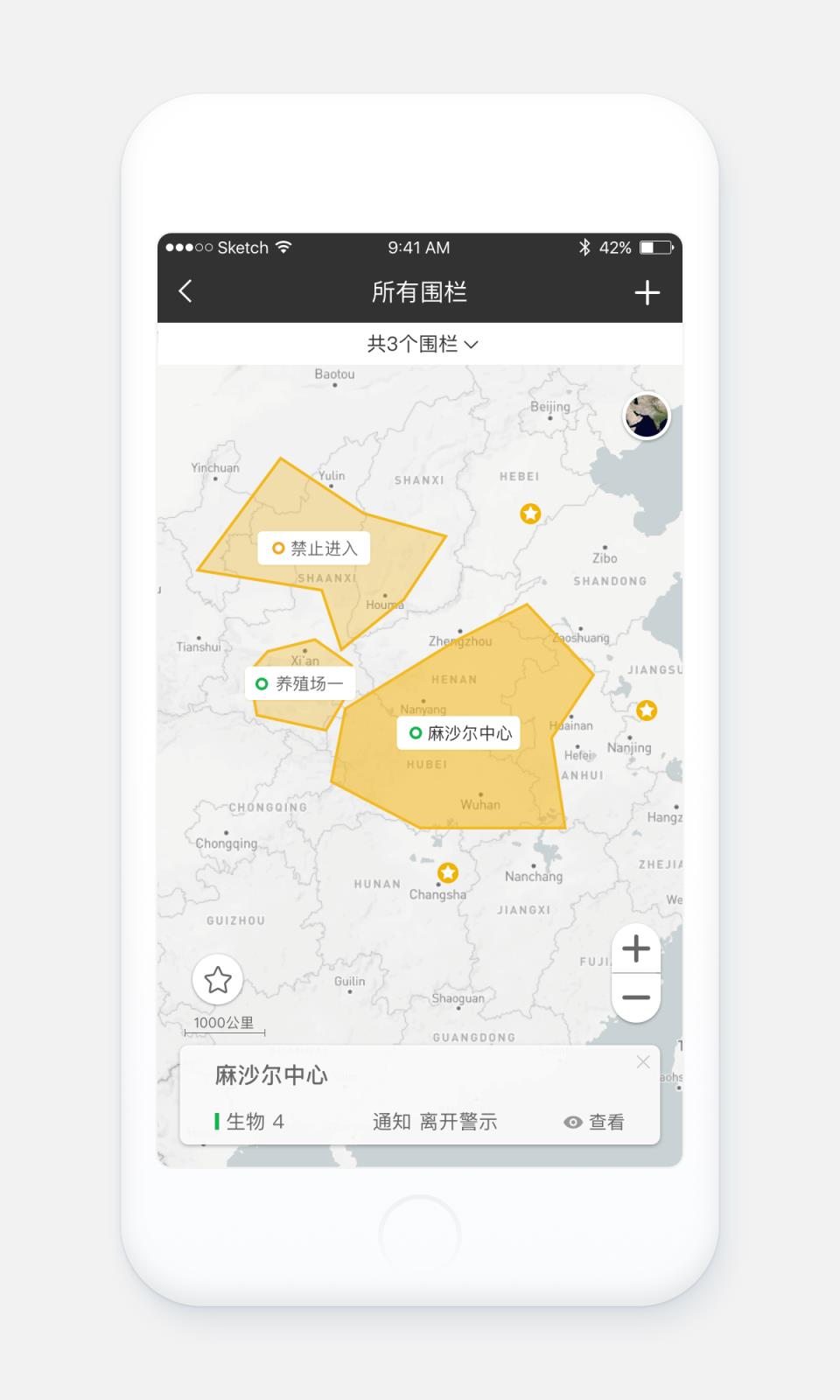Close the 麻沙尔中心 info card
Image resolution: width=840 pixels, height=1400 pixels.
tap(643, 1062)
